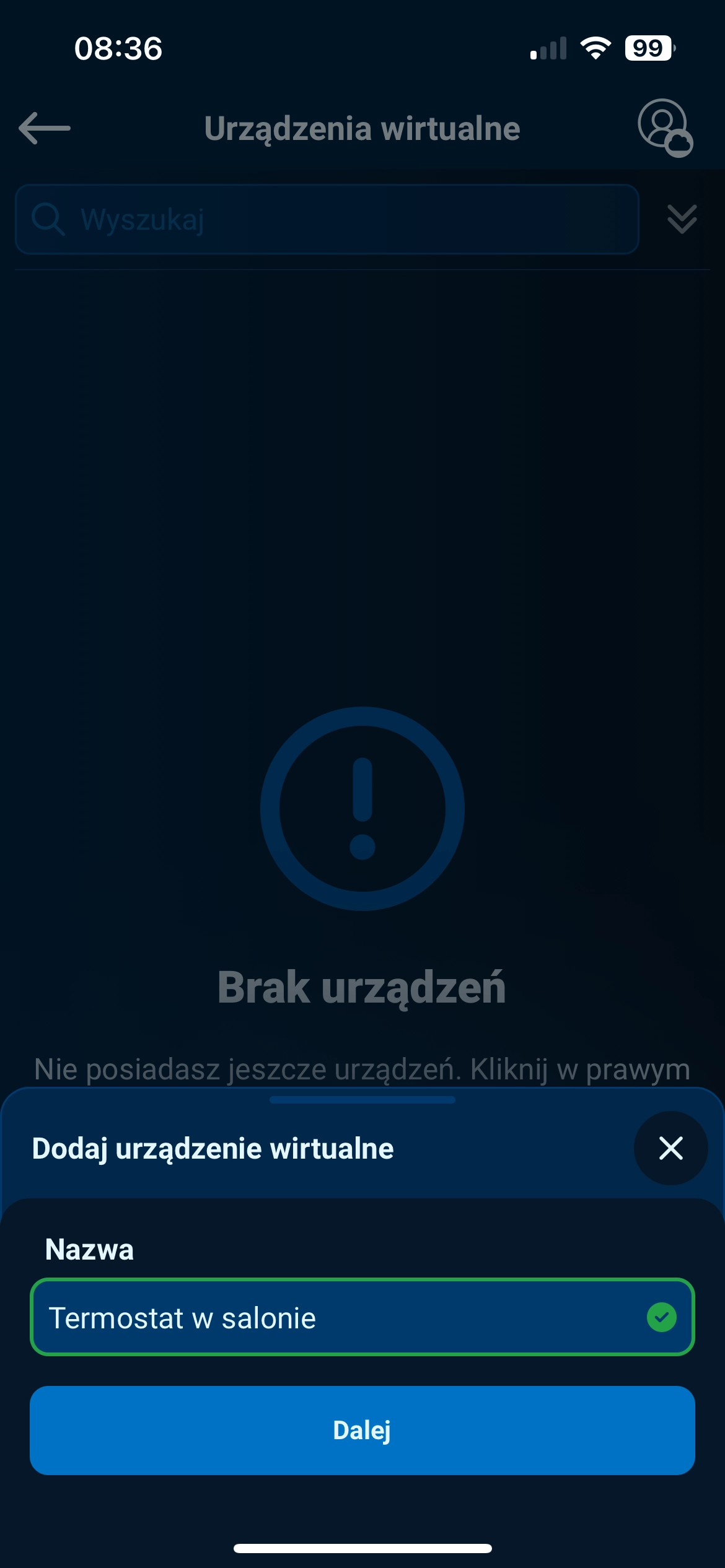Image resolution: width=725 pixels, height=1568 pixels.
Task: Tap the Wyszukaj search field
Action: pyautogui.click(x=327, y=219)
